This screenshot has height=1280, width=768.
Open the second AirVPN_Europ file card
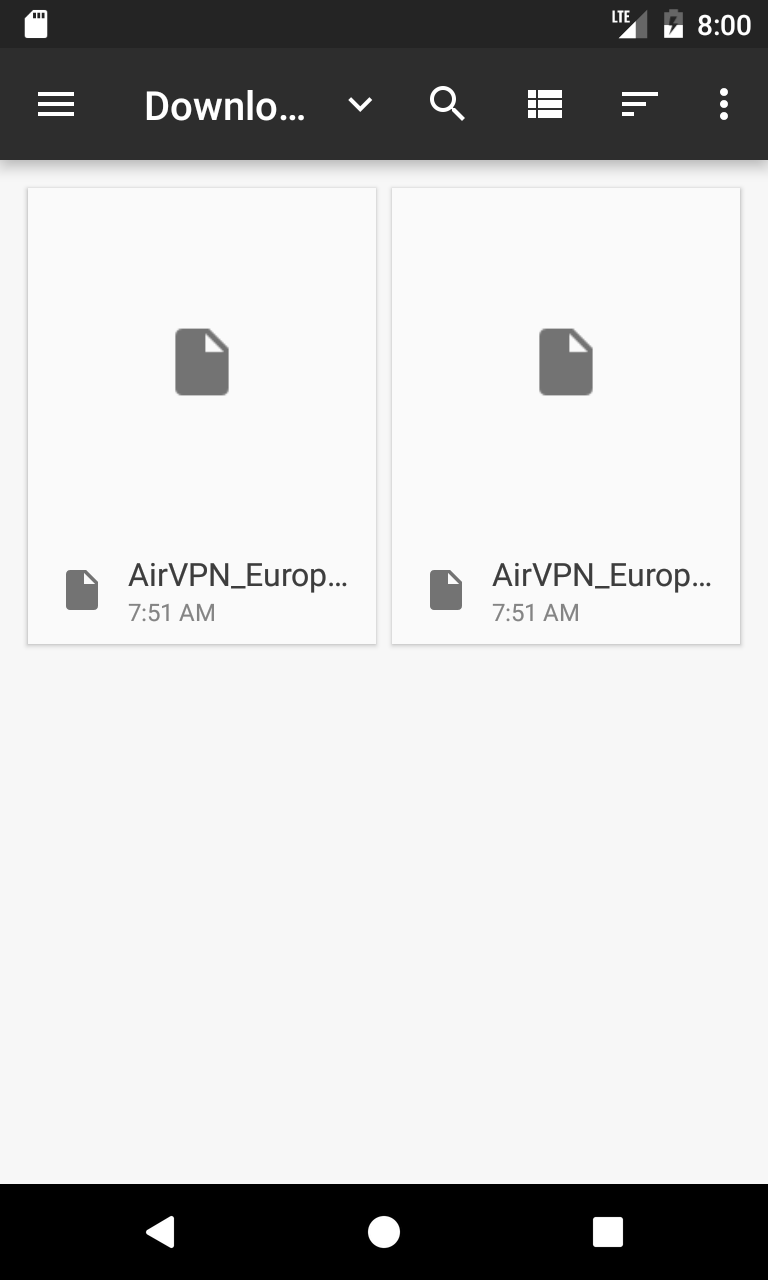(566, 416)
